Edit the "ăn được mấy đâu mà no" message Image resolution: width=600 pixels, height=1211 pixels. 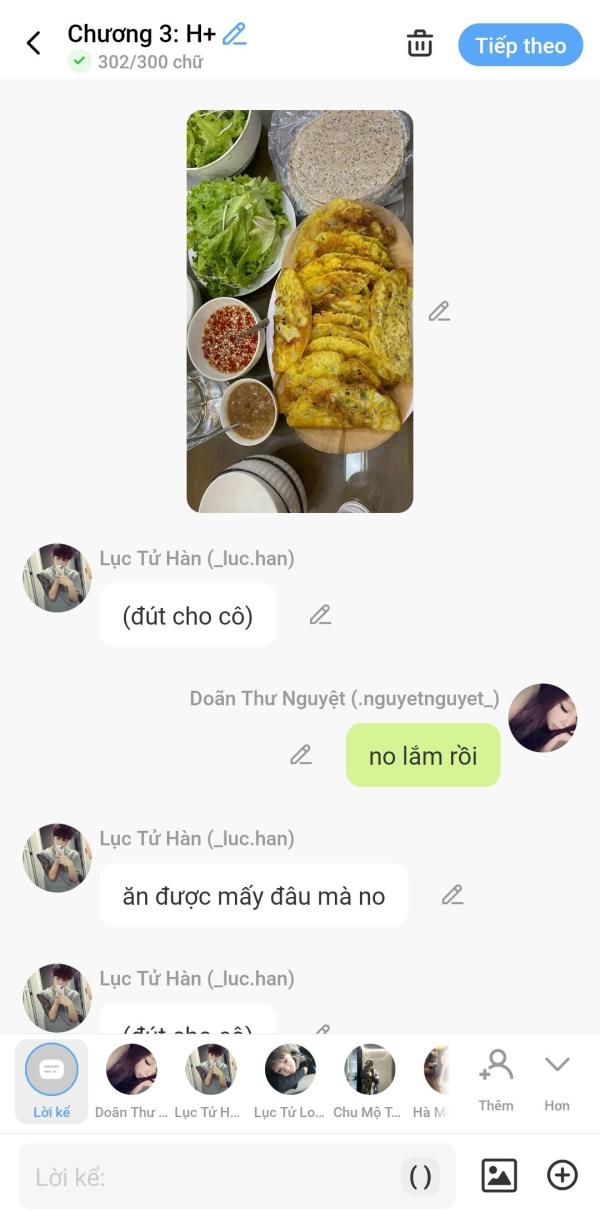[x=453, y=895]
